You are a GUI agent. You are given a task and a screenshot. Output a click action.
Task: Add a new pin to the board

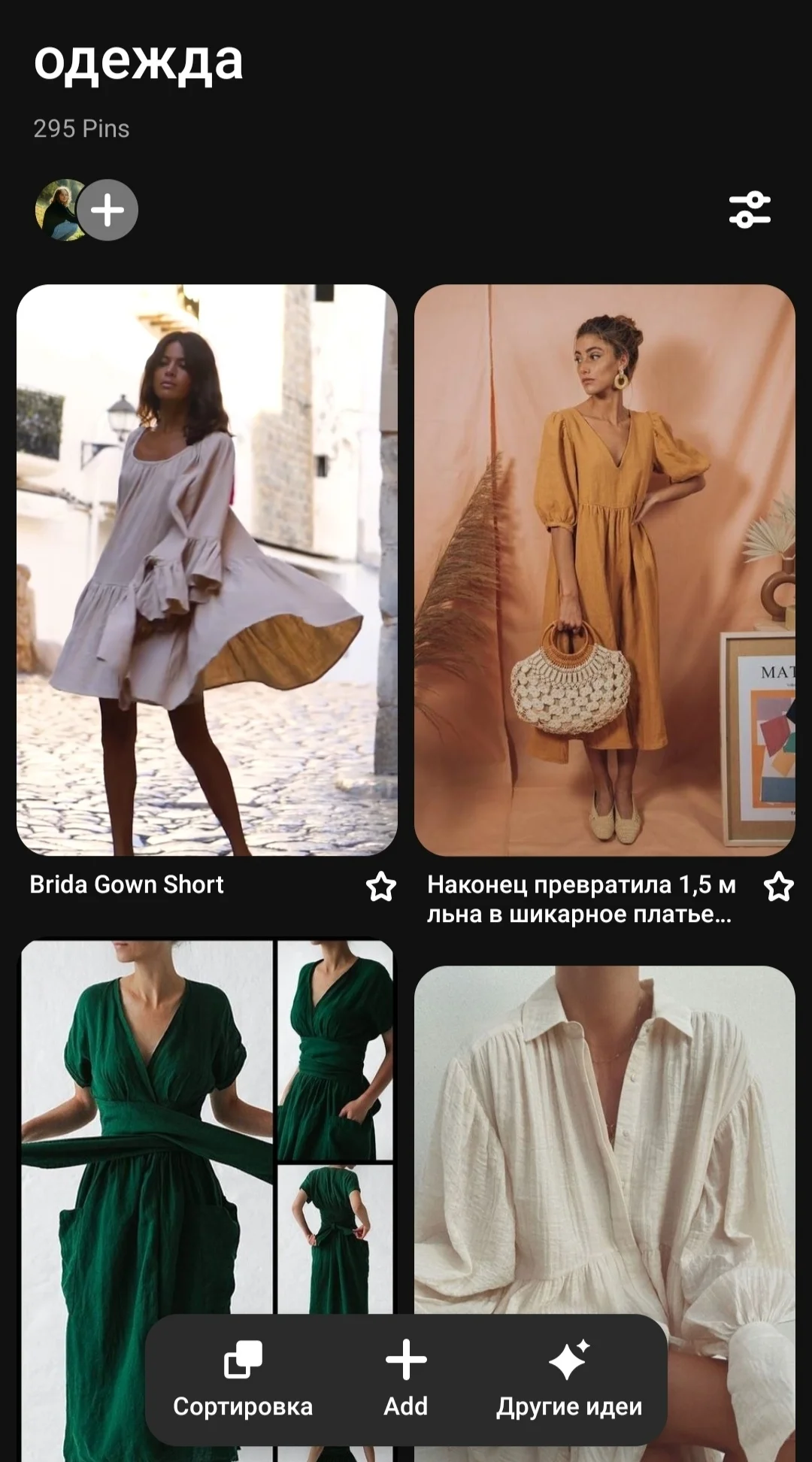406,1381
